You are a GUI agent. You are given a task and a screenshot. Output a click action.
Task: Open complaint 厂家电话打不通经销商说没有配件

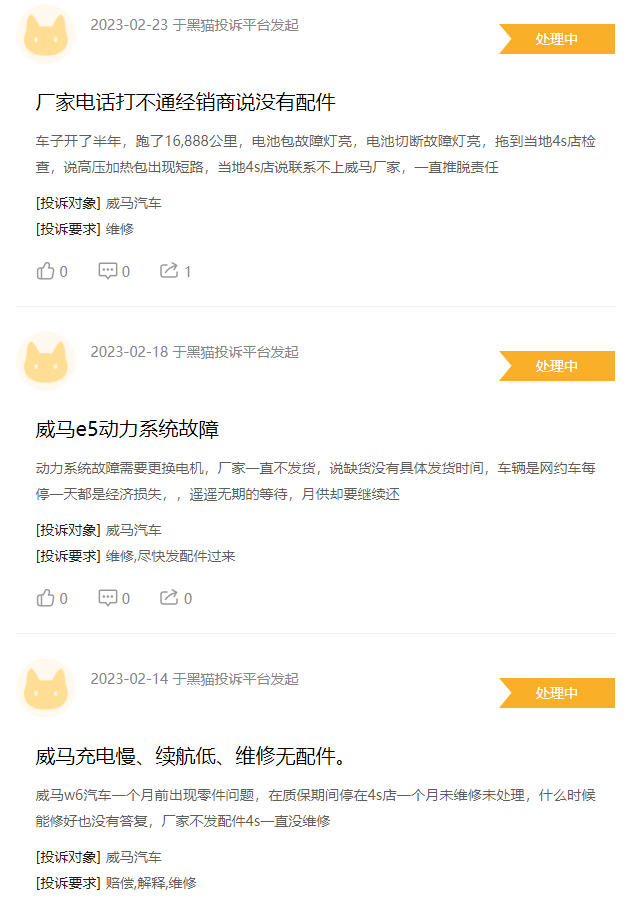185,102
